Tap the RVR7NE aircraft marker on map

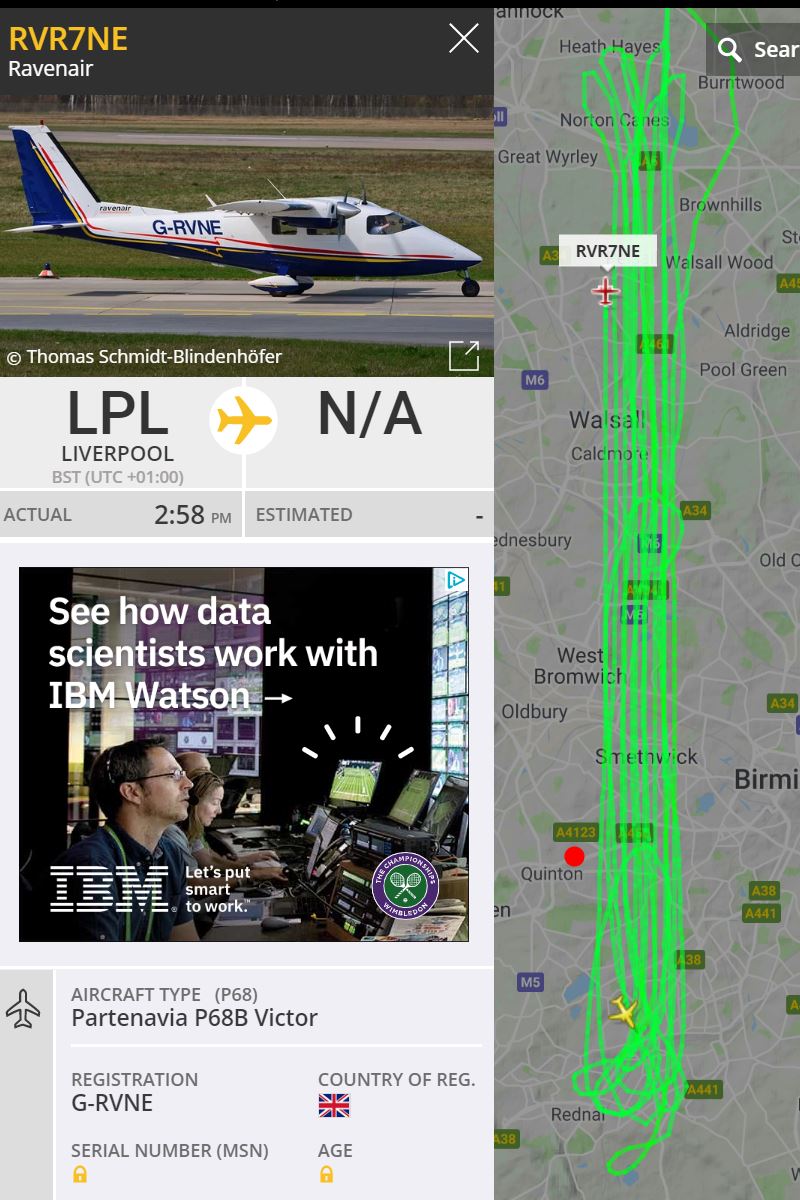pyautogui.click(x=605, y=291)
